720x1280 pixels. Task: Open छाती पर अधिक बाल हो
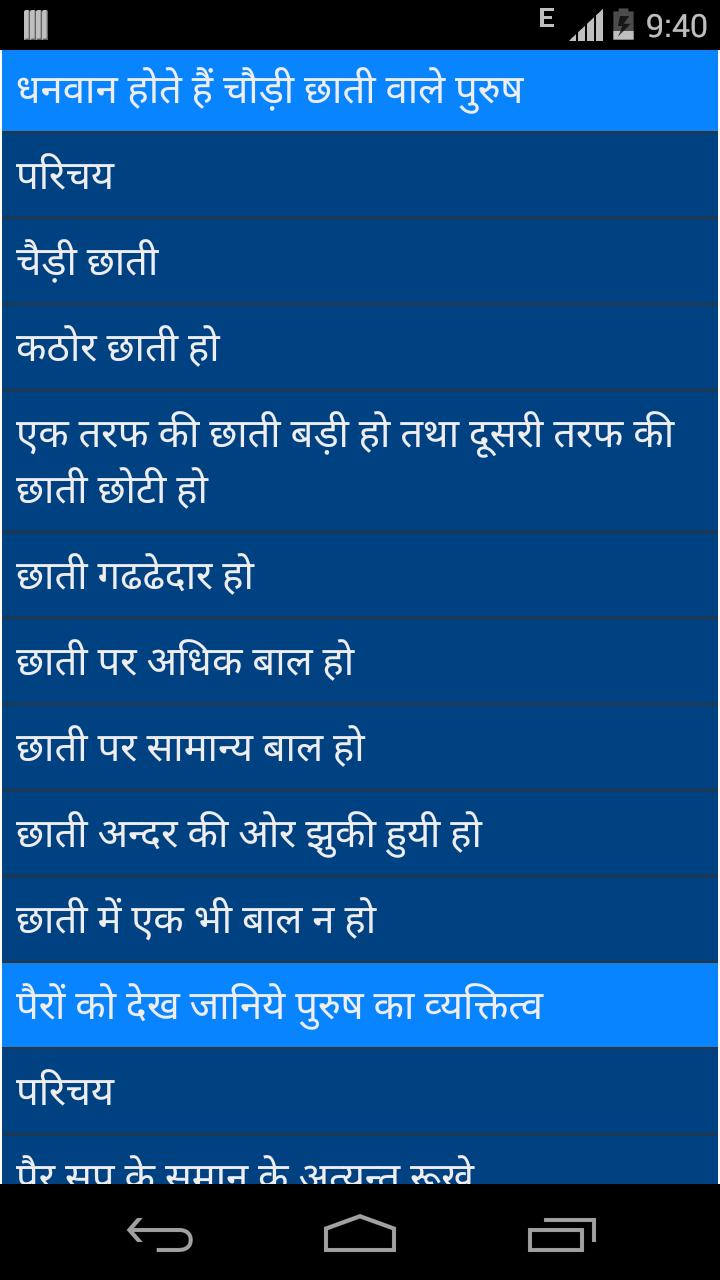pos(360,661)
